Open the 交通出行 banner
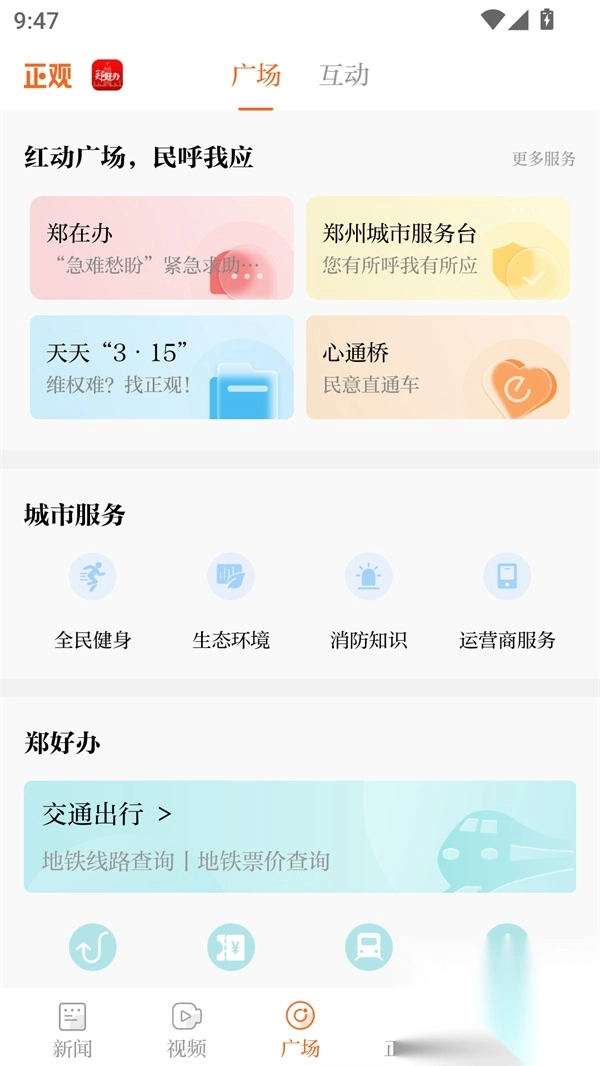 (300, 836)
